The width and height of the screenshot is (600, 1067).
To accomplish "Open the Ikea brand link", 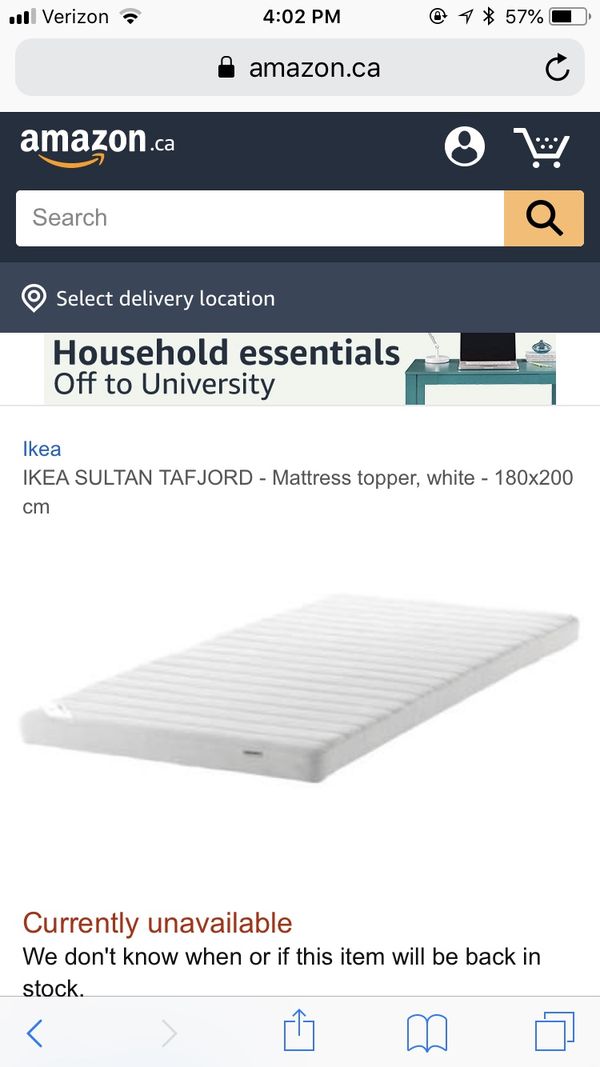I will 41,448.
